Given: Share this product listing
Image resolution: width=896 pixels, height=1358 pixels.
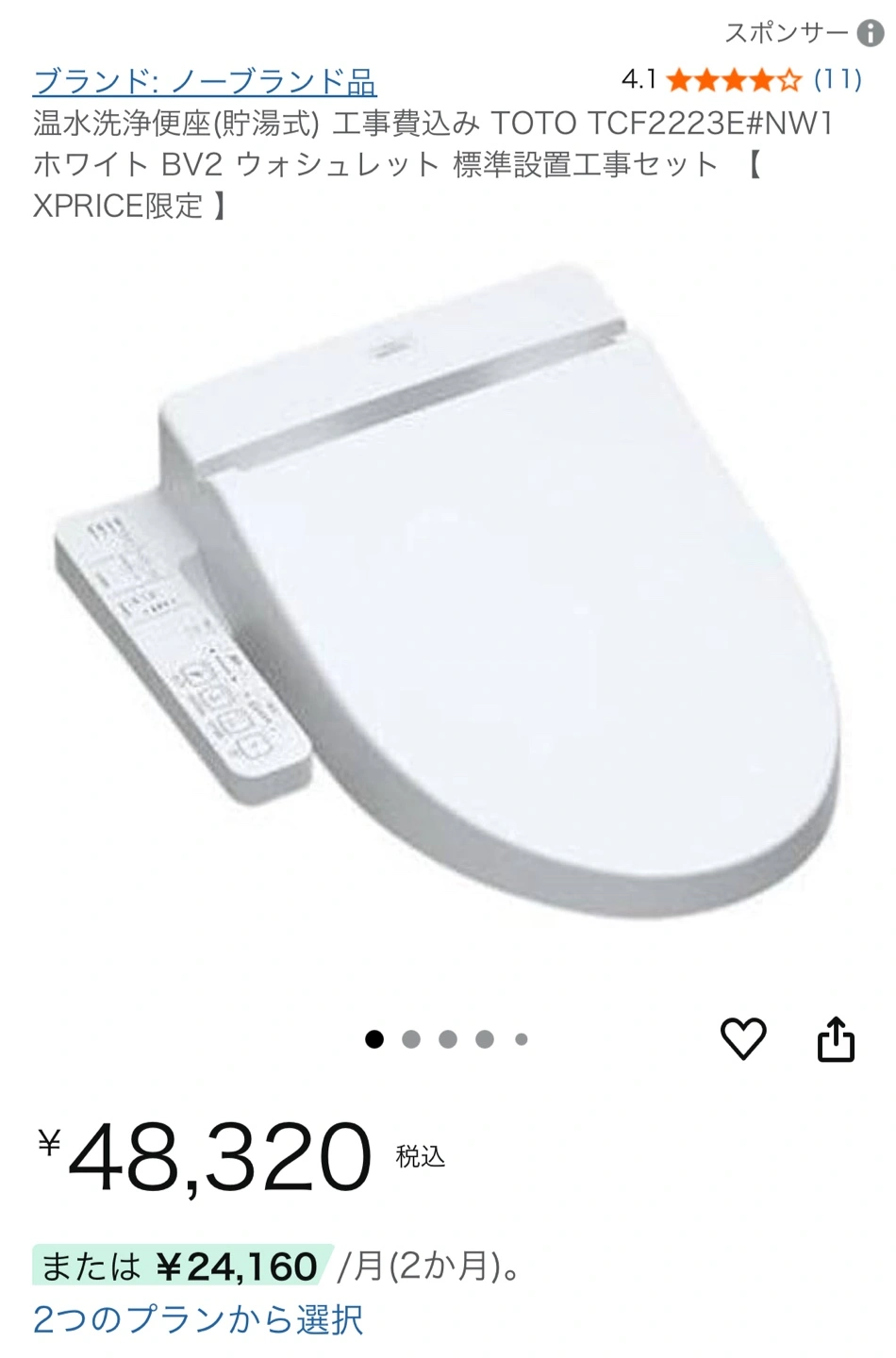Looking at the screenshot, I should click(835, 1039).
